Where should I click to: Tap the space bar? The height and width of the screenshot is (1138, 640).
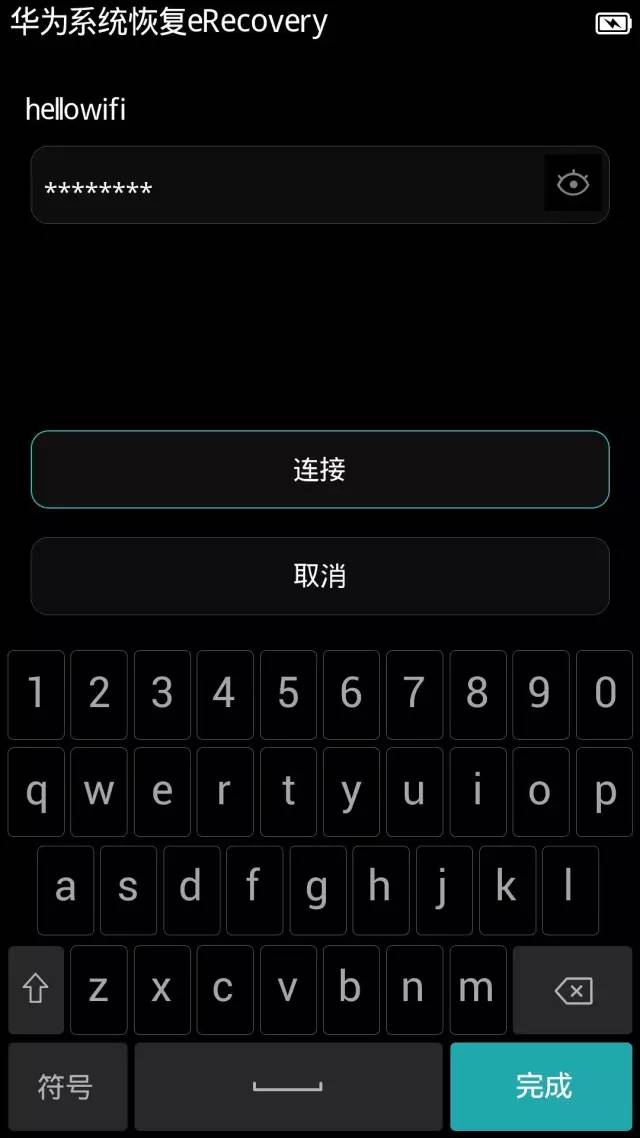point(288,1086)
